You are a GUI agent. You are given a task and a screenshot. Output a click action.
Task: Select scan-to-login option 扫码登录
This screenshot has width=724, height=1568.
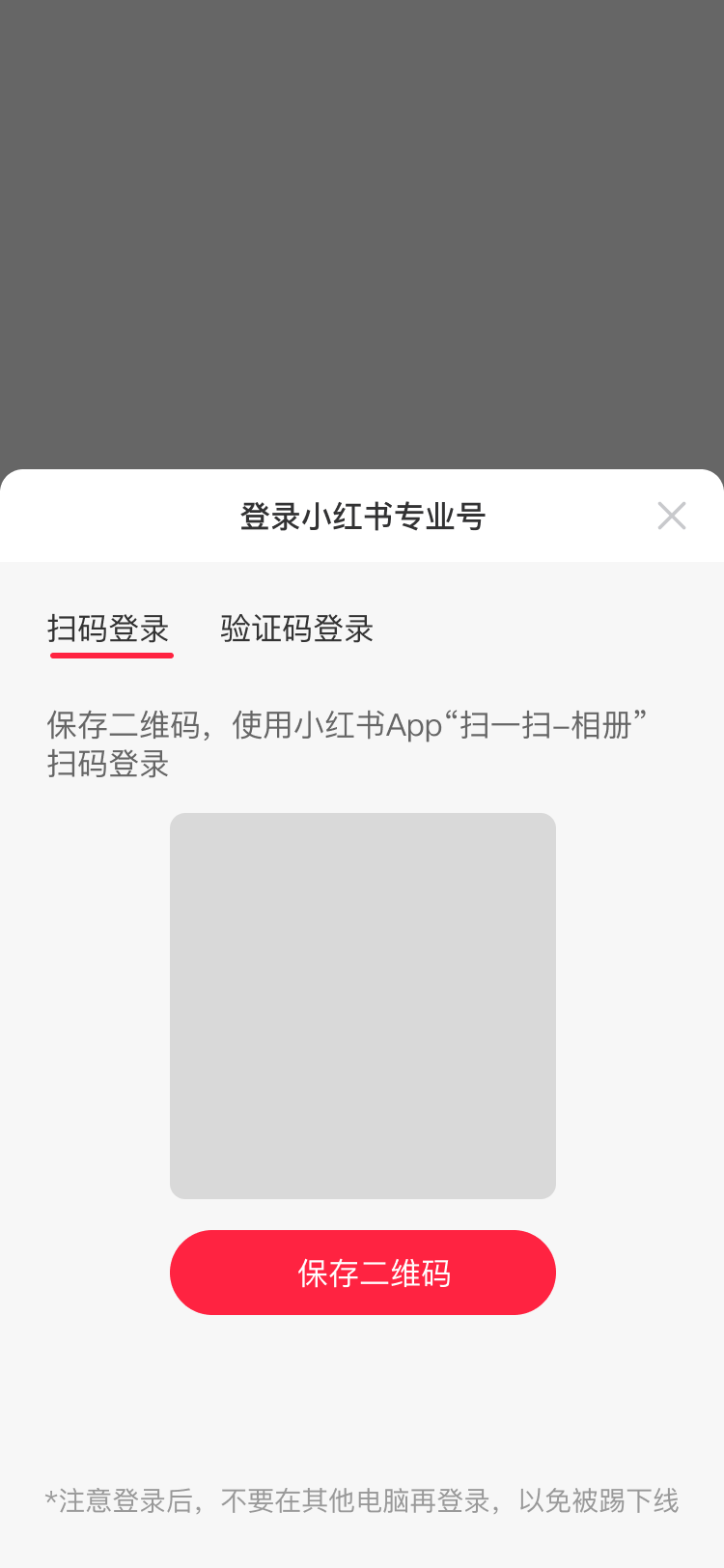point(110,629)
